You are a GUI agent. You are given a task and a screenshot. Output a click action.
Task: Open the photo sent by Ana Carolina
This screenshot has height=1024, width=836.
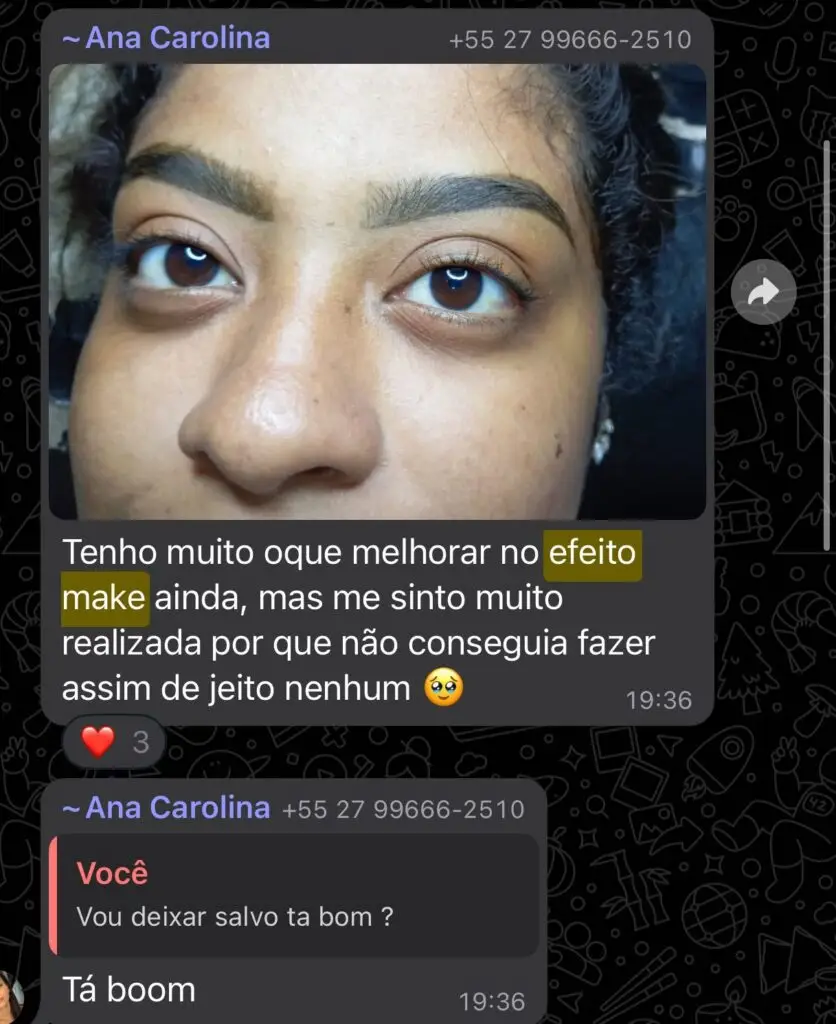(x=377, y=292)
